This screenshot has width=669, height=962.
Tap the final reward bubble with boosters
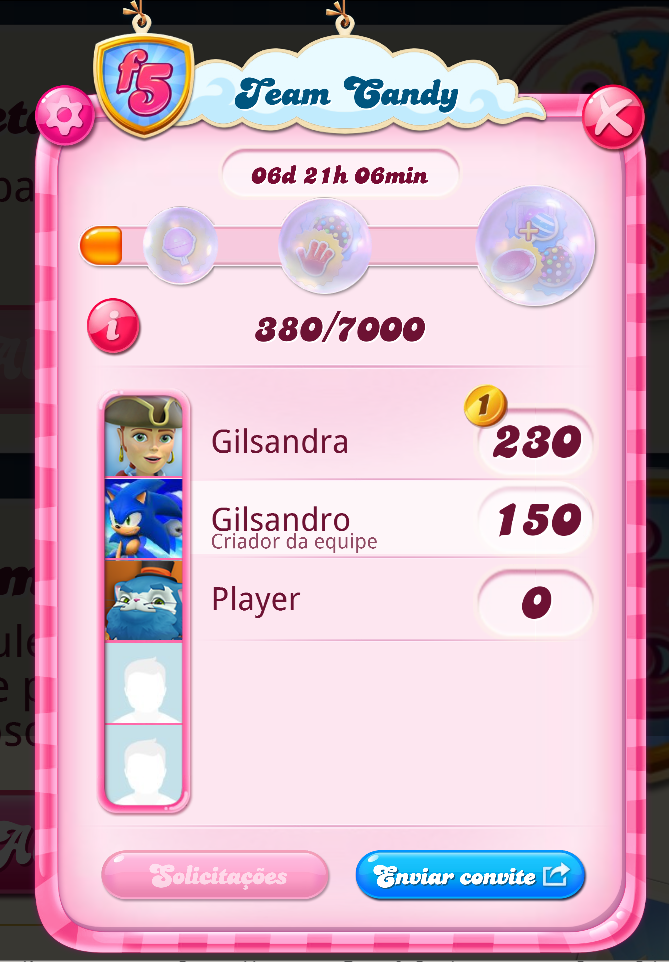point(535,245)
